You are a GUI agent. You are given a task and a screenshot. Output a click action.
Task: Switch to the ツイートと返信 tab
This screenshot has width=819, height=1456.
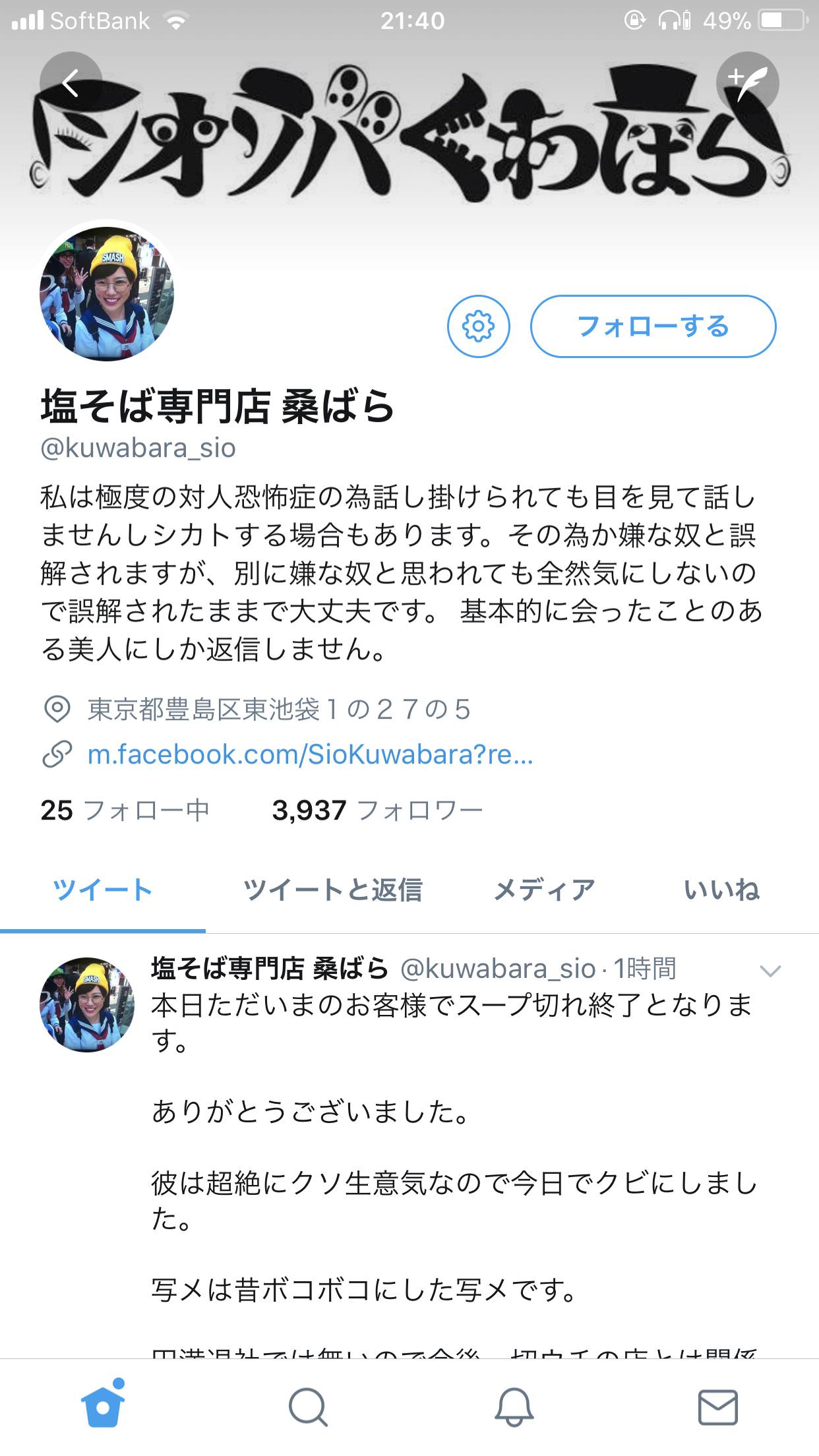click(332, 890)
